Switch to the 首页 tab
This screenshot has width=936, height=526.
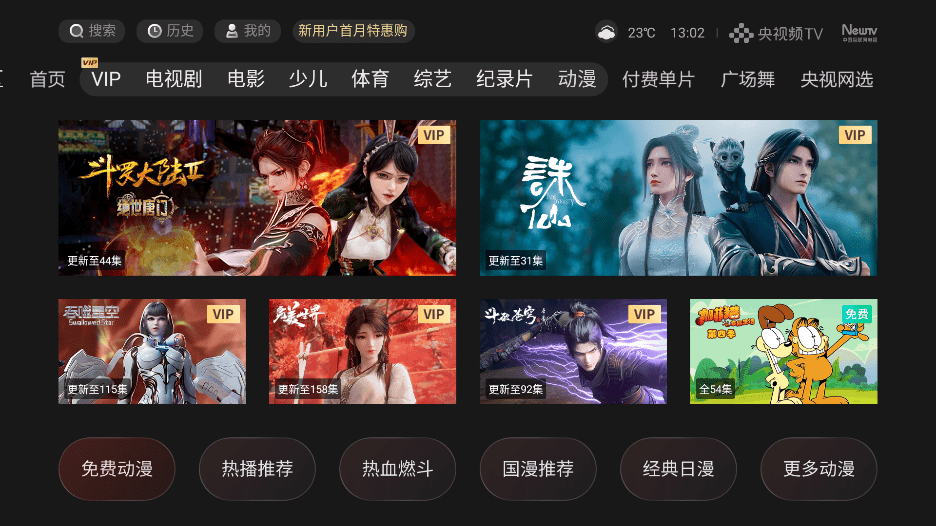47,79
